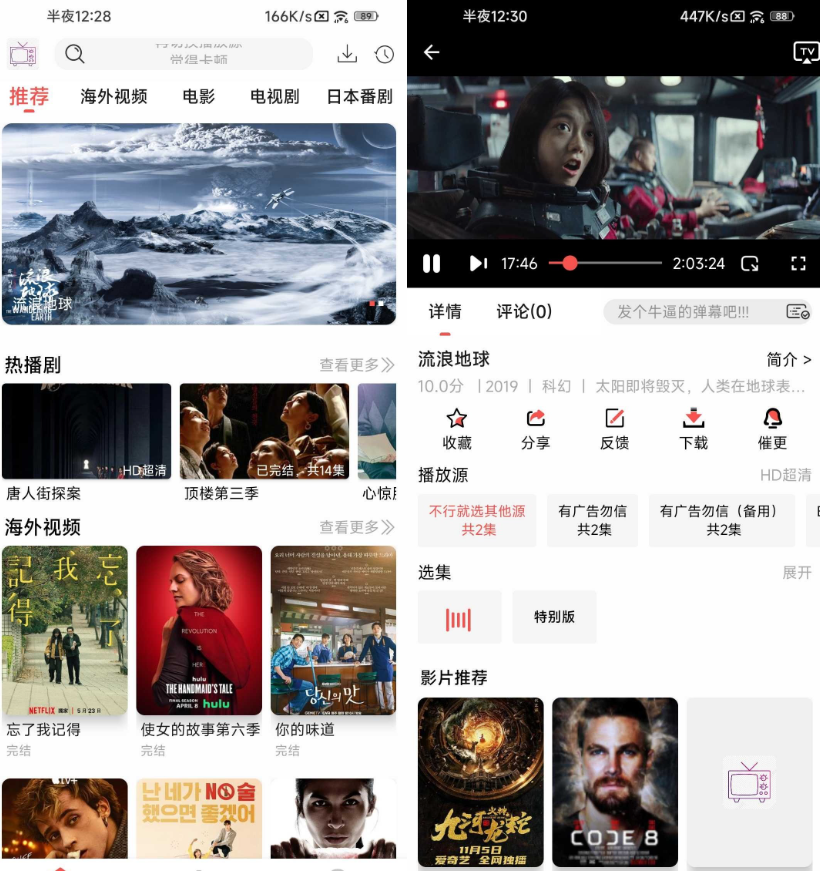Go back with the player's back arrow
Viewport: 820px width, 871px height.
(431, 52)
